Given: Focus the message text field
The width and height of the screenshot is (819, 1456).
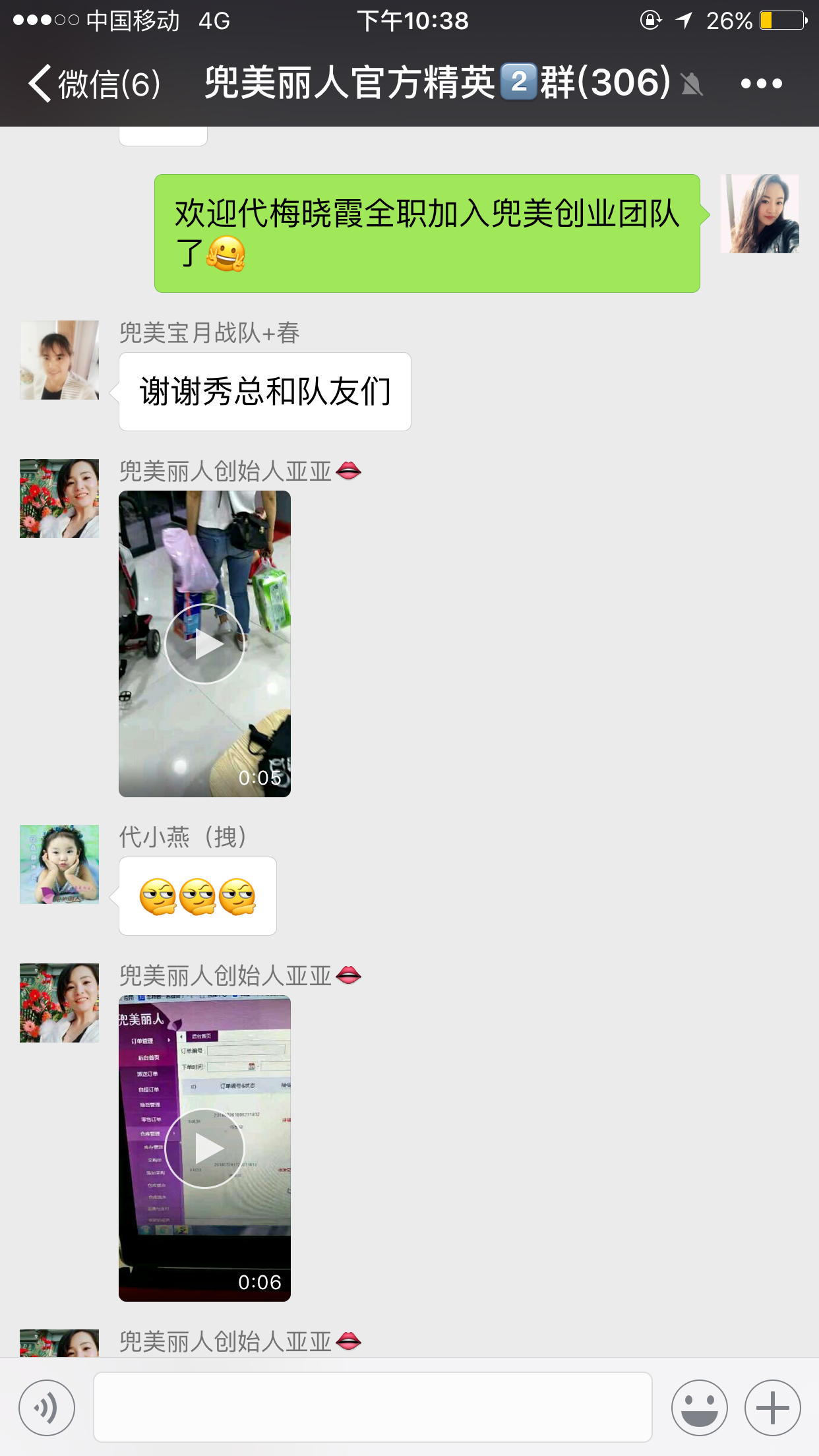Looking at the screenshot, I should pyautogui.click(x=373, y=1407).
